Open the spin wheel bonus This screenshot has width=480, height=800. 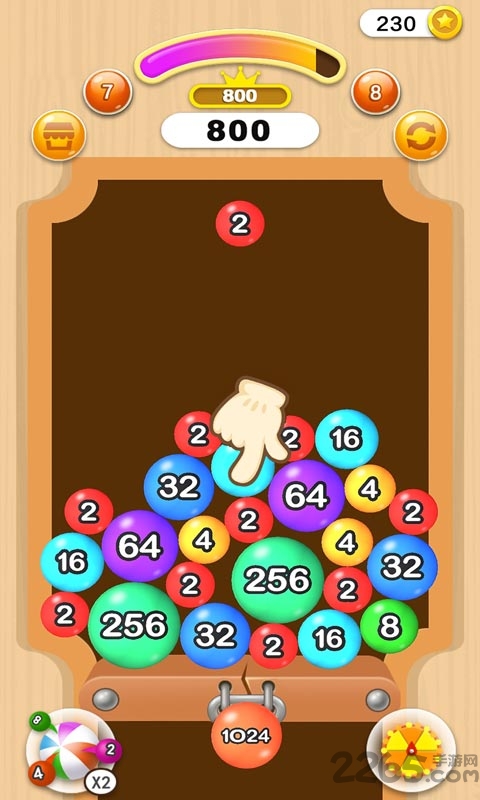[x=411, y=749]
